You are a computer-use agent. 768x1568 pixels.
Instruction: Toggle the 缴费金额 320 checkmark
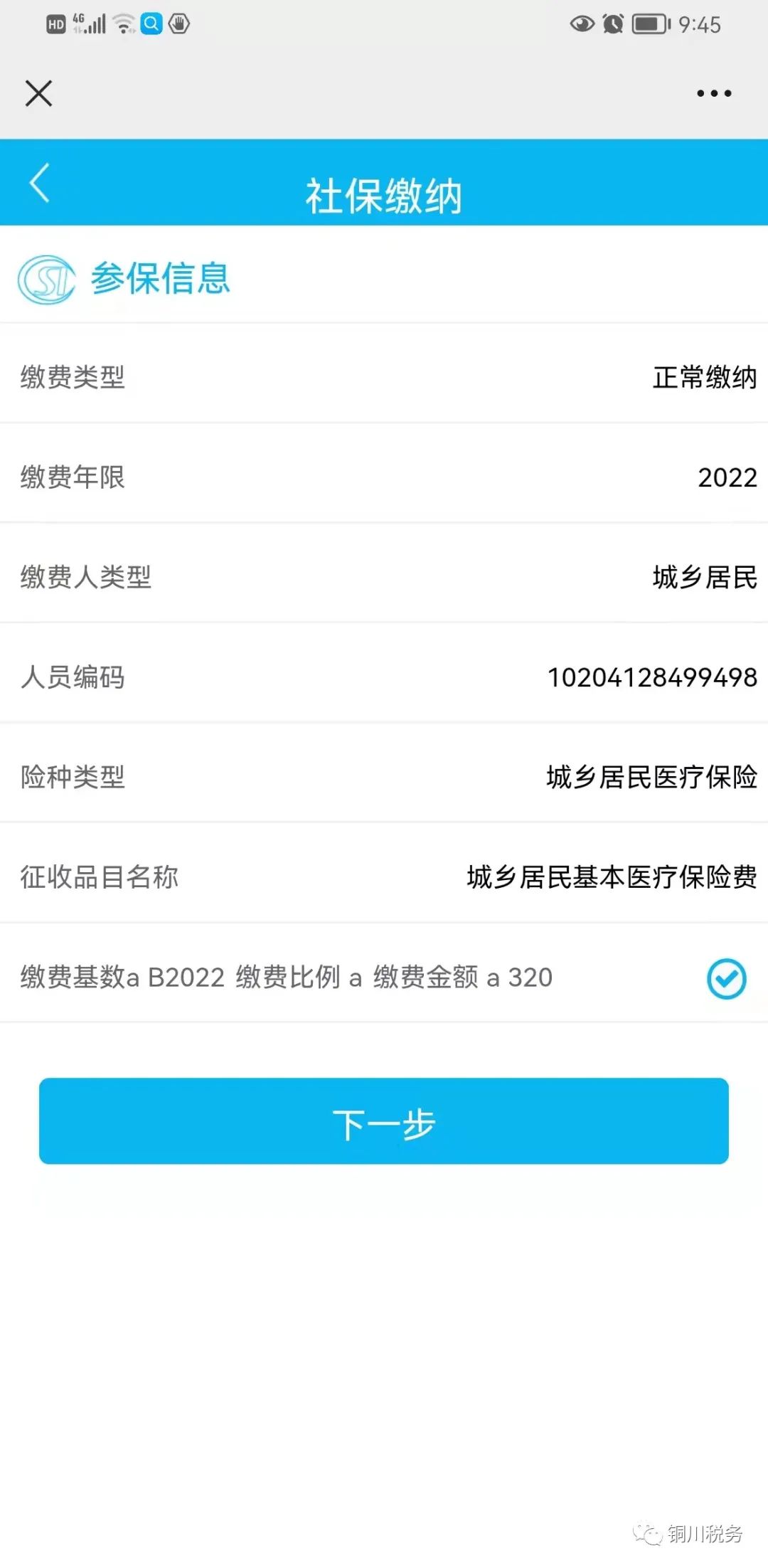click(727, 979)
